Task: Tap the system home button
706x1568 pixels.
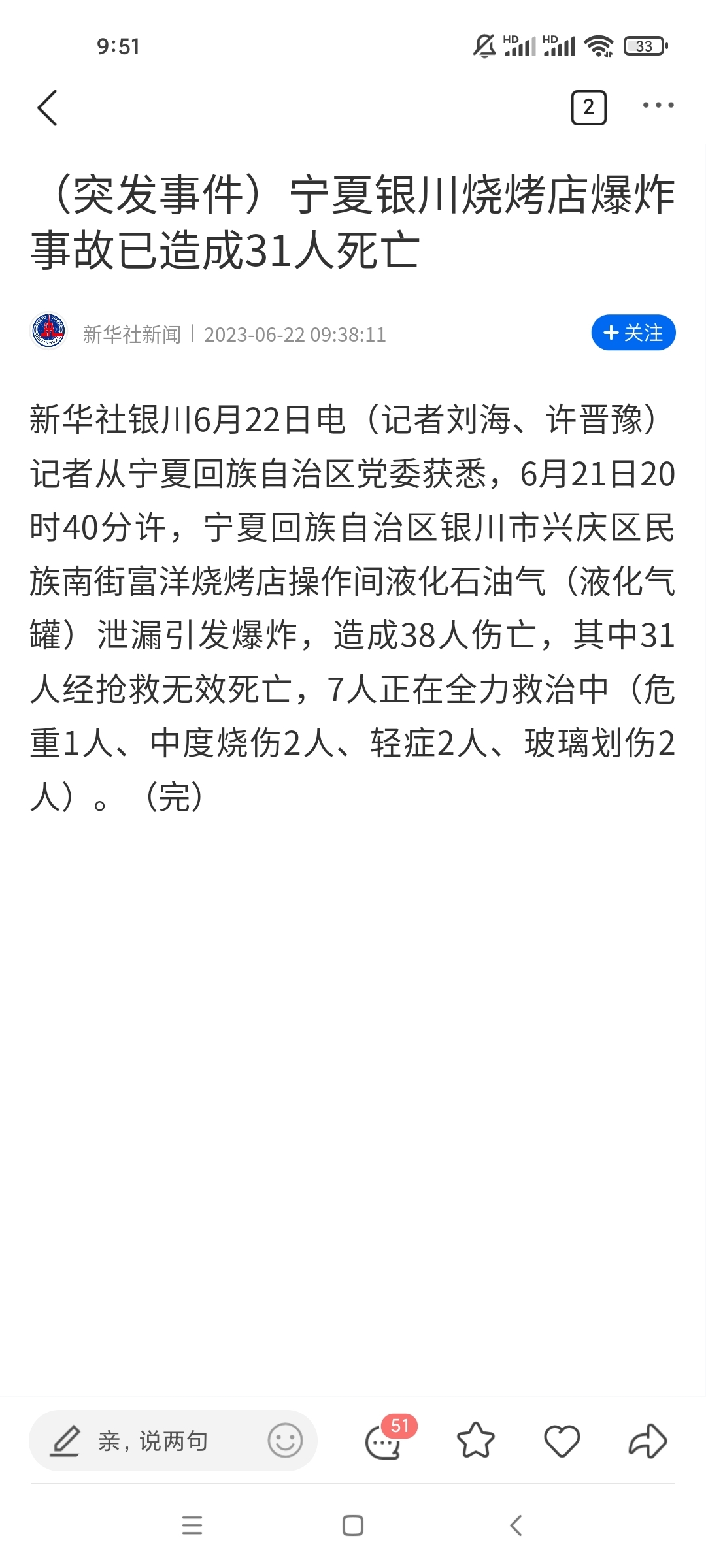Action: click(x=353, y=1526)
